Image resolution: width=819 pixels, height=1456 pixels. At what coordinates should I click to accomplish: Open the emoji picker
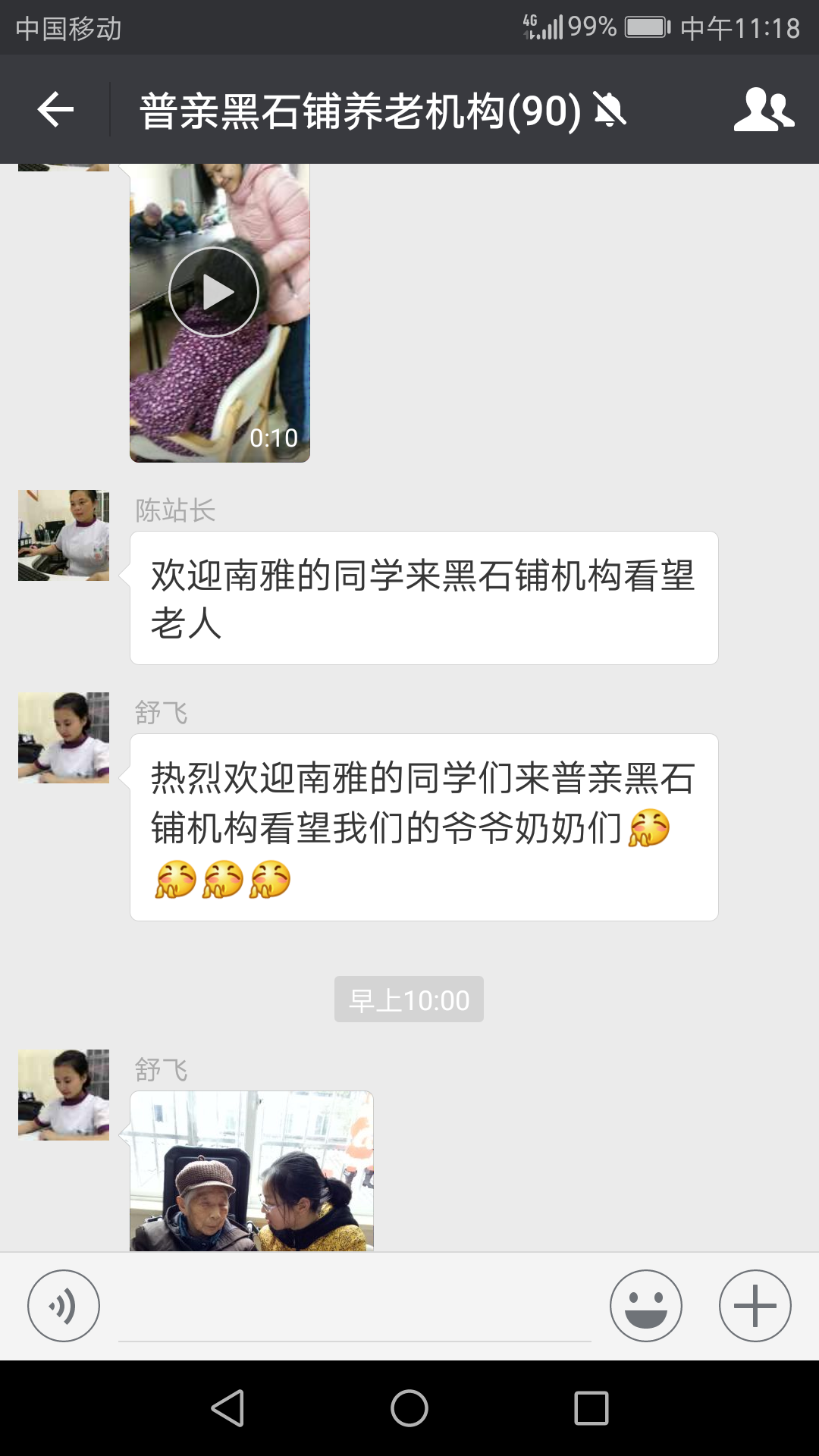click(645, 1306)
